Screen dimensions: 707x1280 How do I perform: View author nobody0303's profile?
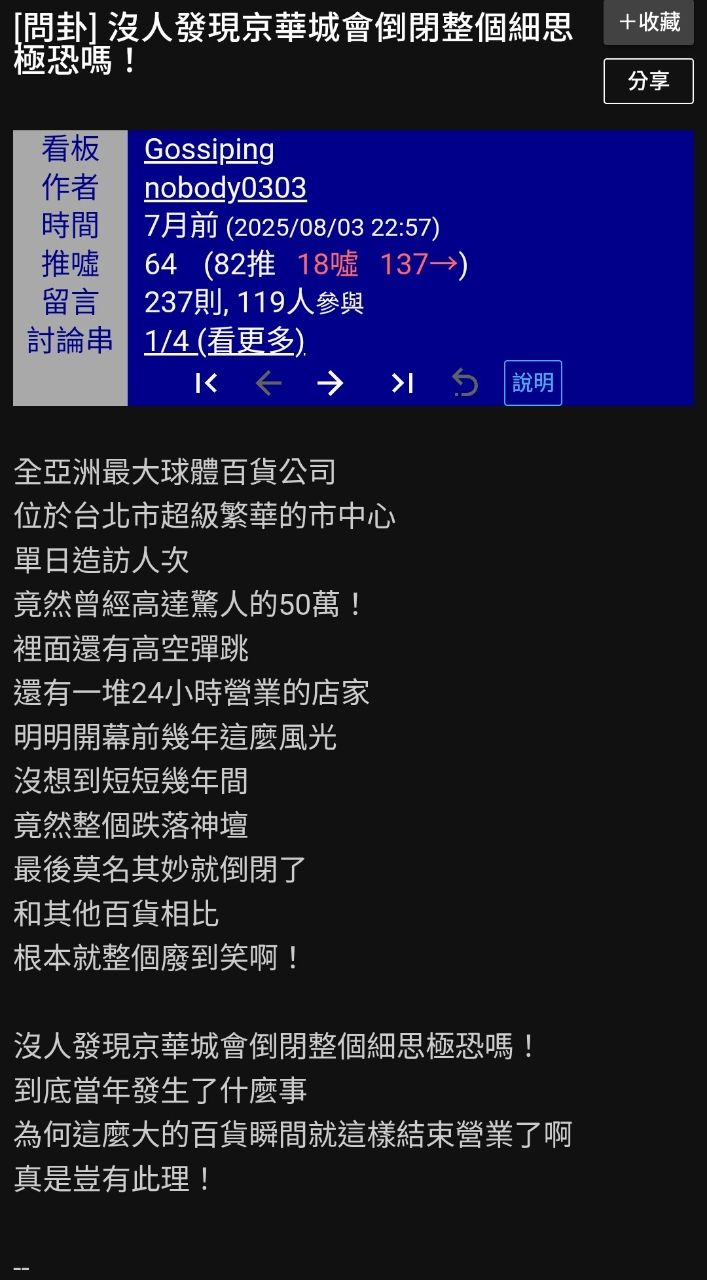pos(225,188)
